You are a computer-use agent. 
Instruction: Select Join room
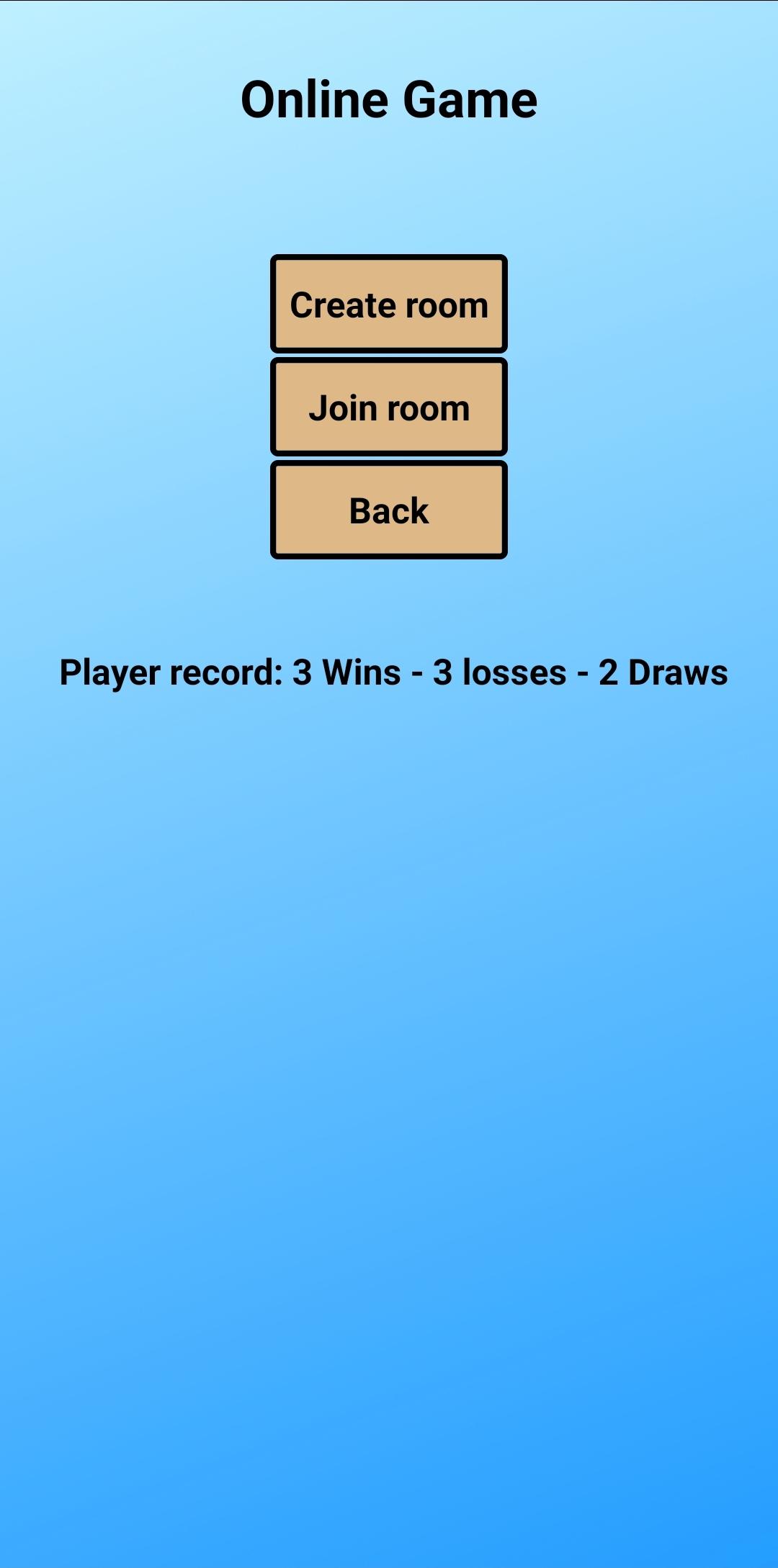(389, 407)
